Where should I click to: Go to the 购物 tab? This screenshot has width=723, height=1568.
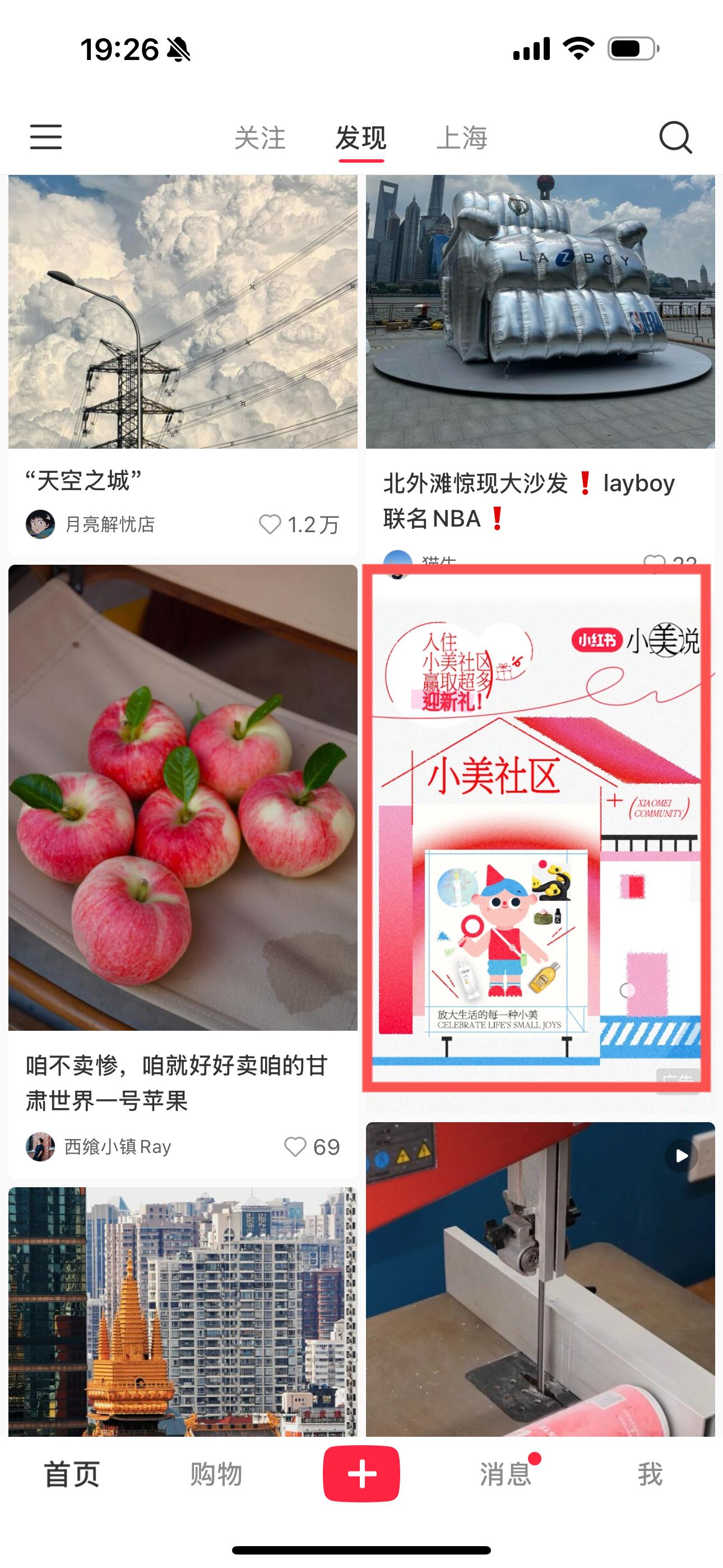tap(216, 1474)
